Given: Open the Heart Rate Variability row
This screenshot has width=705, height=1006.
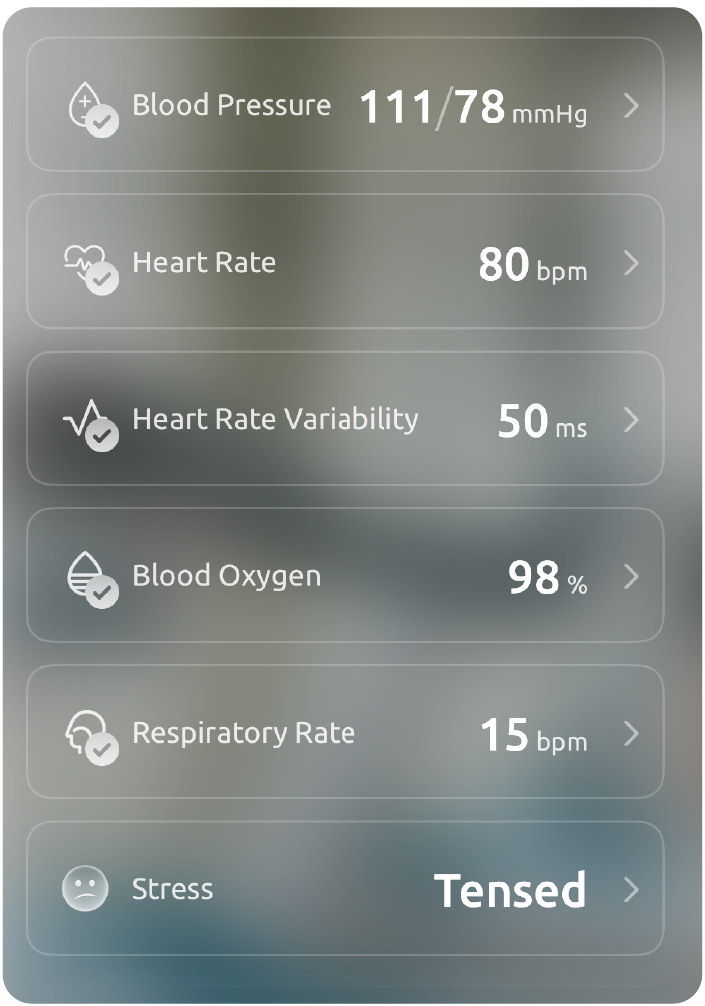Looking at the screenshot, I should coord(345,419).
